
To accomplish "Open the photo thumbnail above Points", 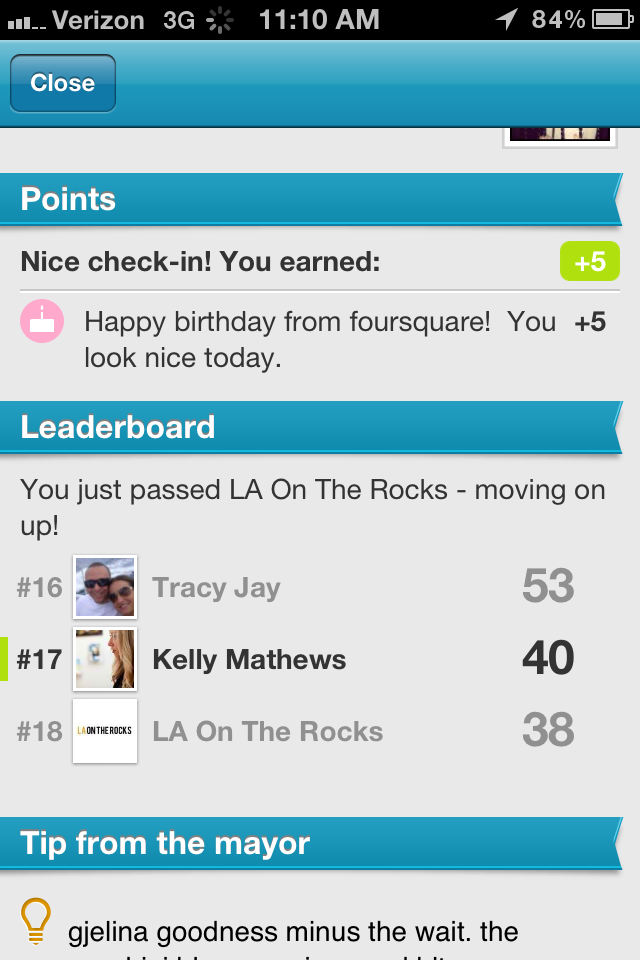I will point(559,136).
